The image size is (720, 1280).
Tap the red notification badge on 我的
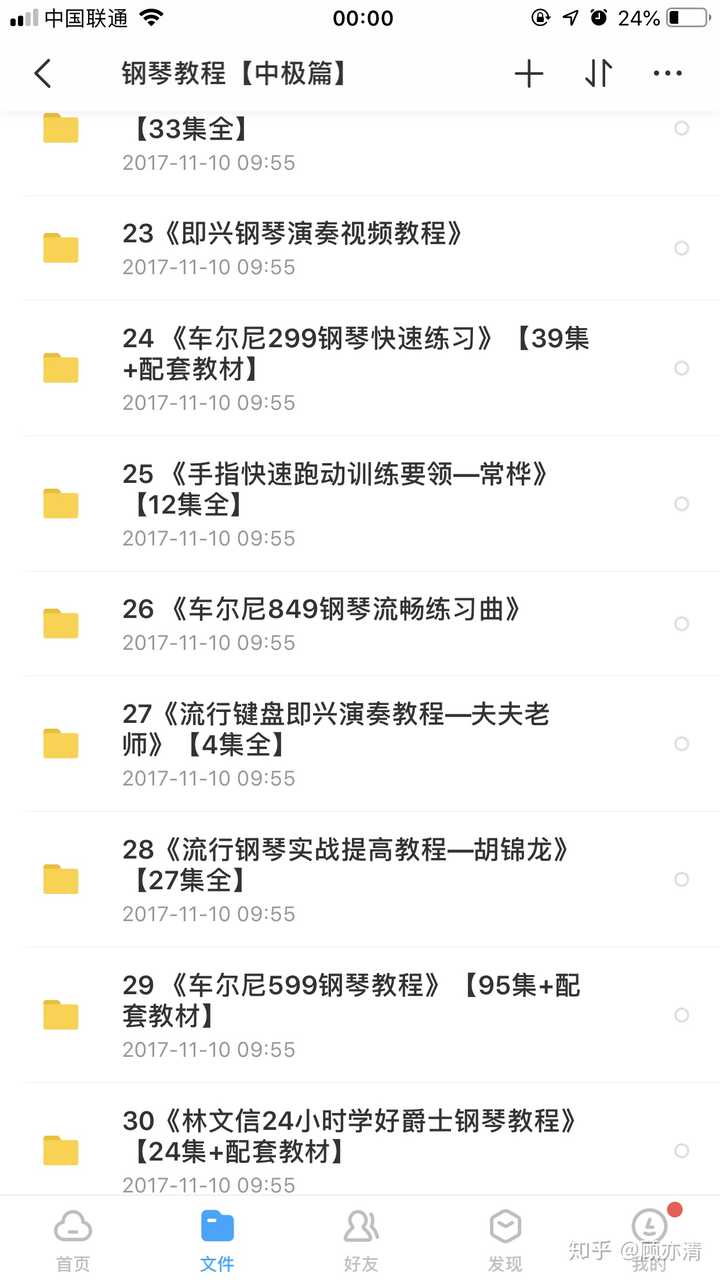click(673, 1208)
